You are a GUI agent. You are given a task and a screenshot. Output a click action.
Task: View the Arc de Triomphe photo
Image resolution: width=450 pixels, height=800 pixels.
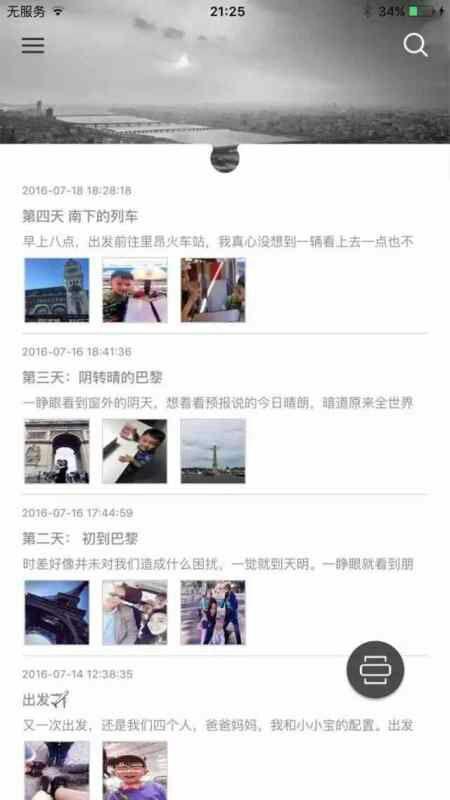click(x=57, y=451)
